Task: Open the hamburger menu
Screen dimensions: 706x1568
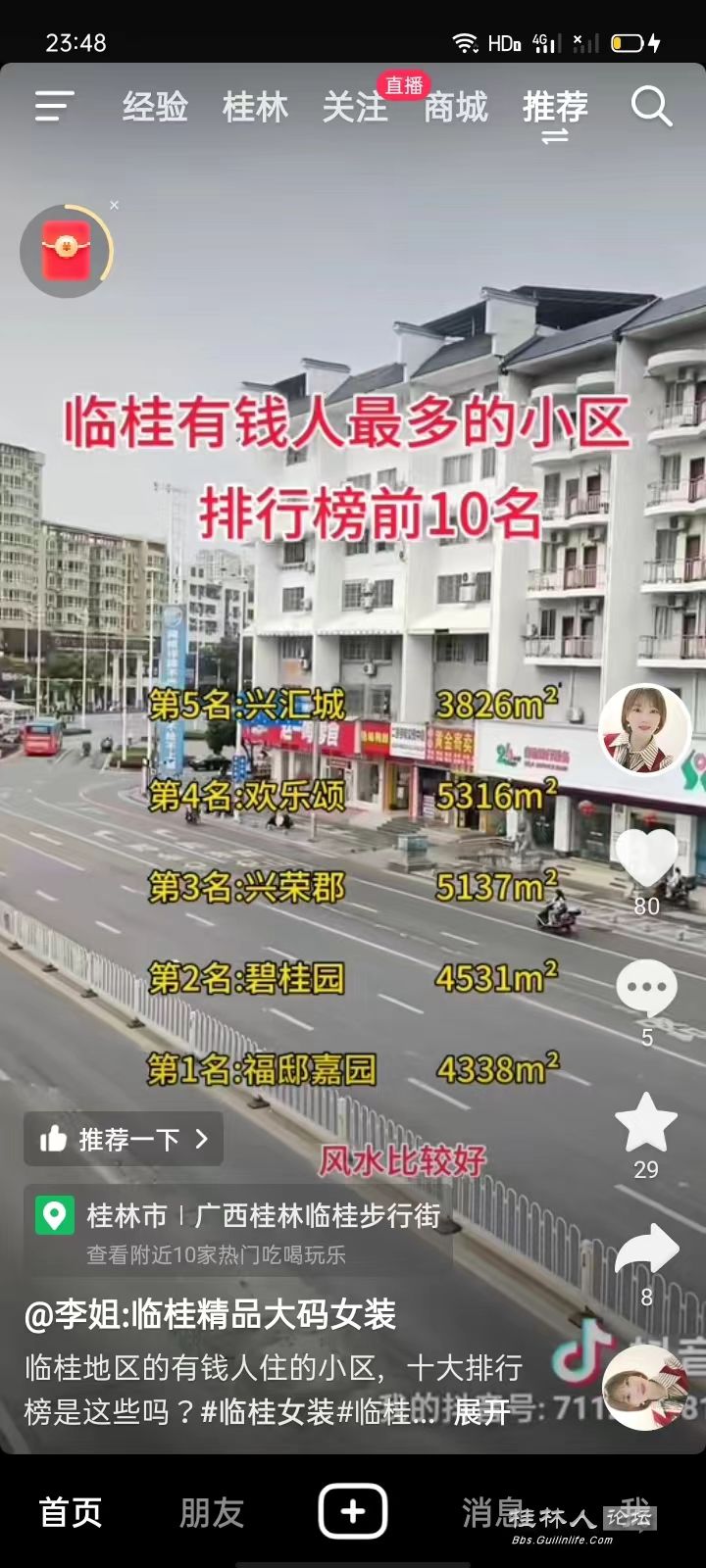Action: point(54,106)
